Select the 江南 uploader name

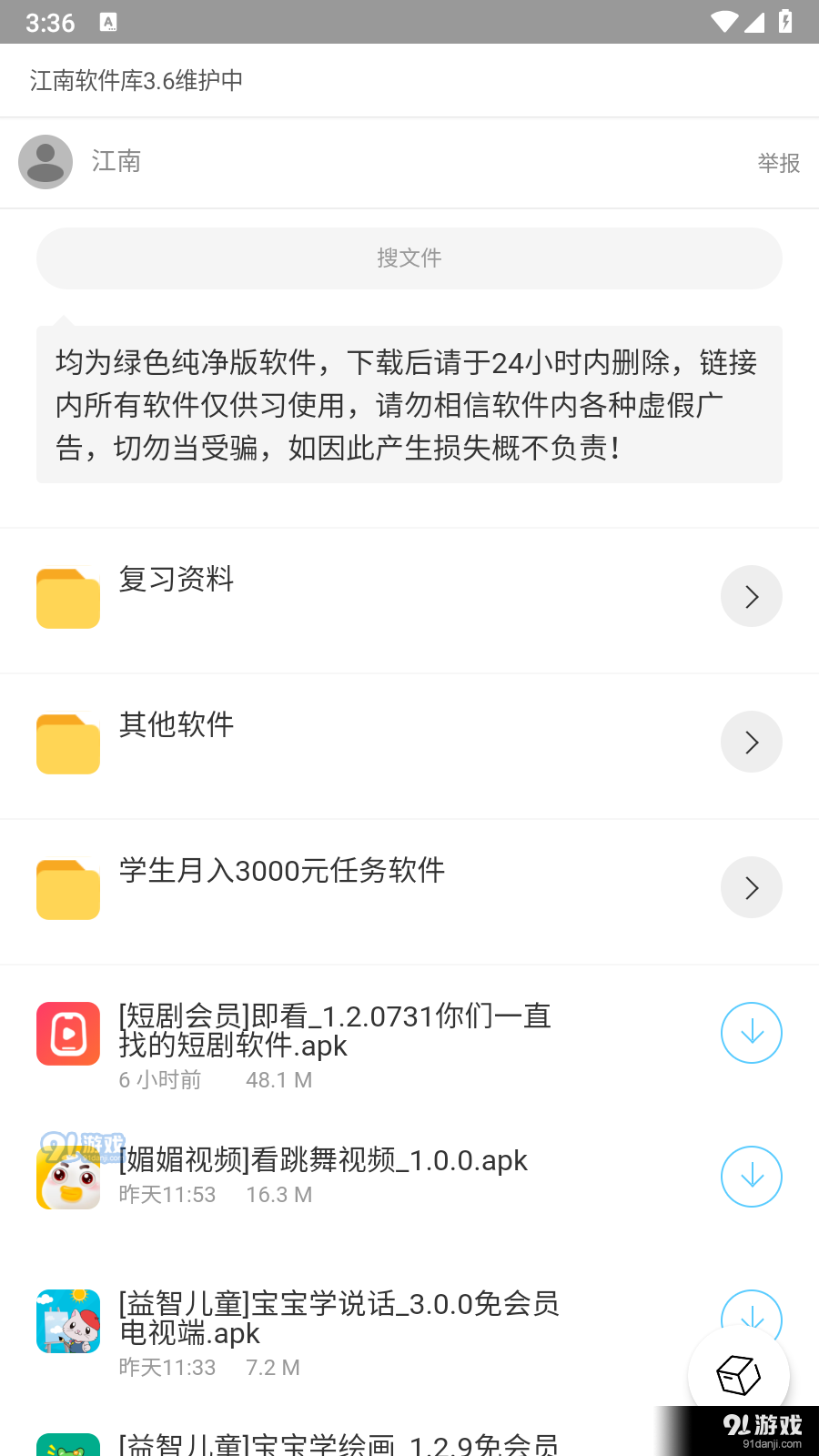pyautogui.click(x=116, y=161)
